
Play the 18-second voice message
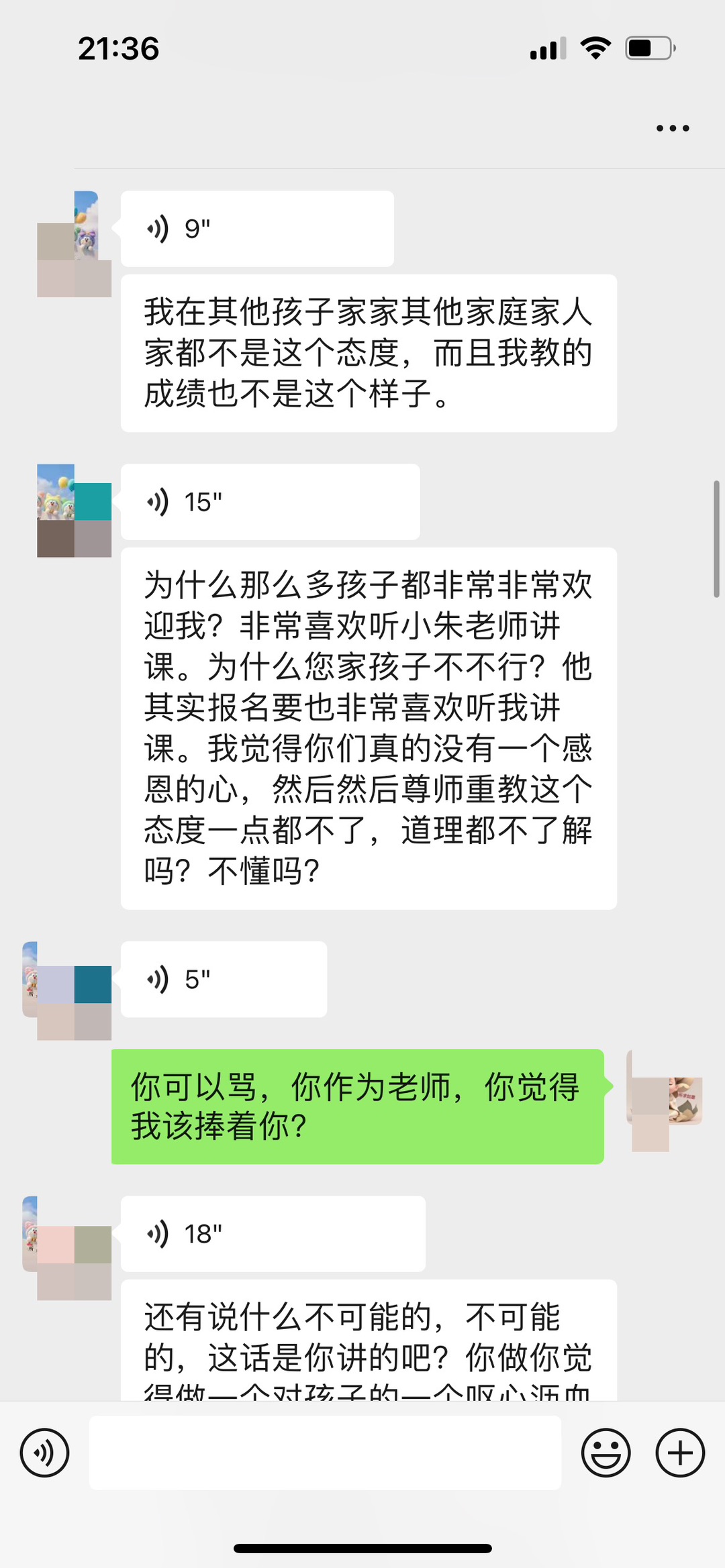tap(273, 1234)
